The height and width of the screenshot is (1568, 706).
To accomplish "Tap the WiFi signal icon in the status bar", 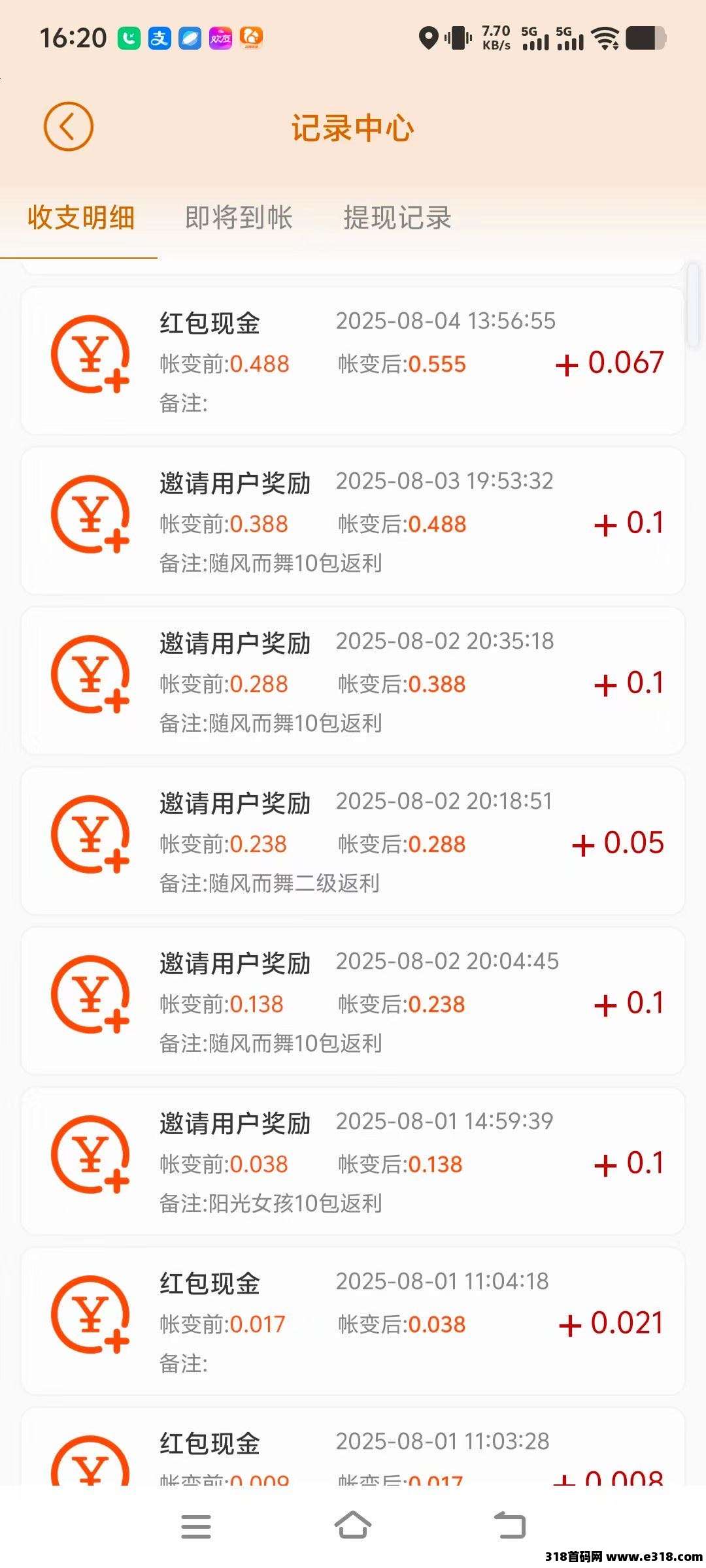I will pyautogui.click(x=605, y=38).
